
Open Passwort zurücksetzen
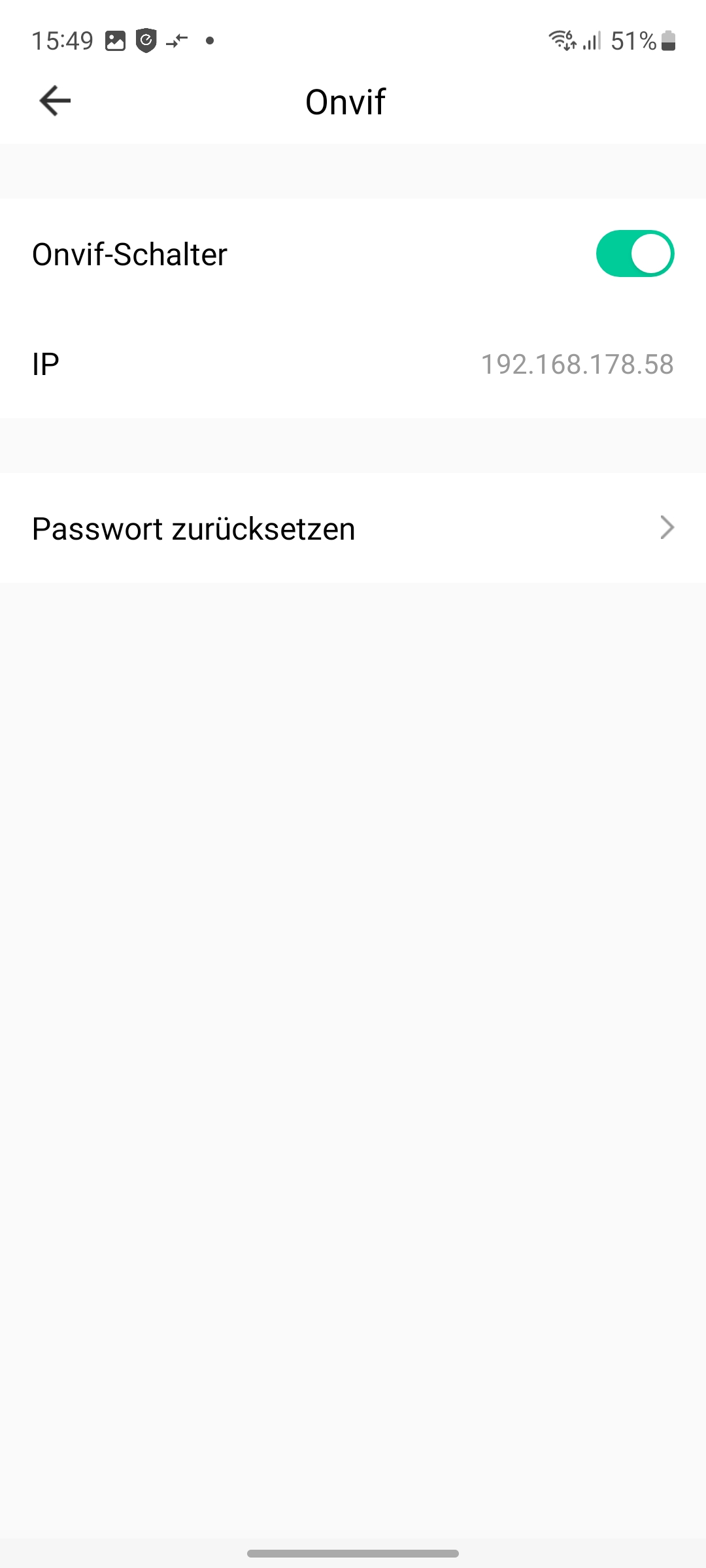353,528
